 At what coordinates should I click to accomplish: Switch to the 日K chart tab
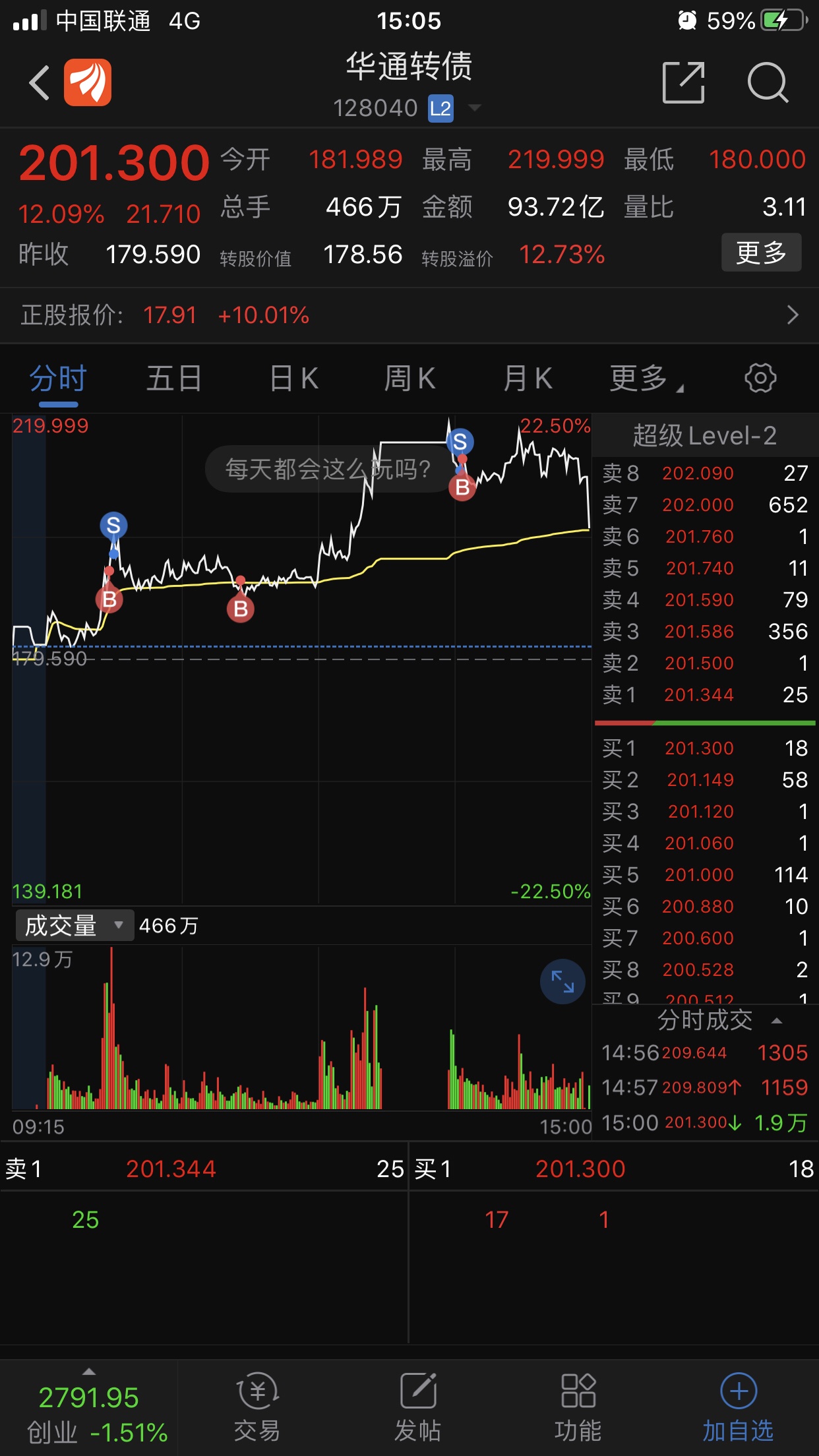click(294, 379)
